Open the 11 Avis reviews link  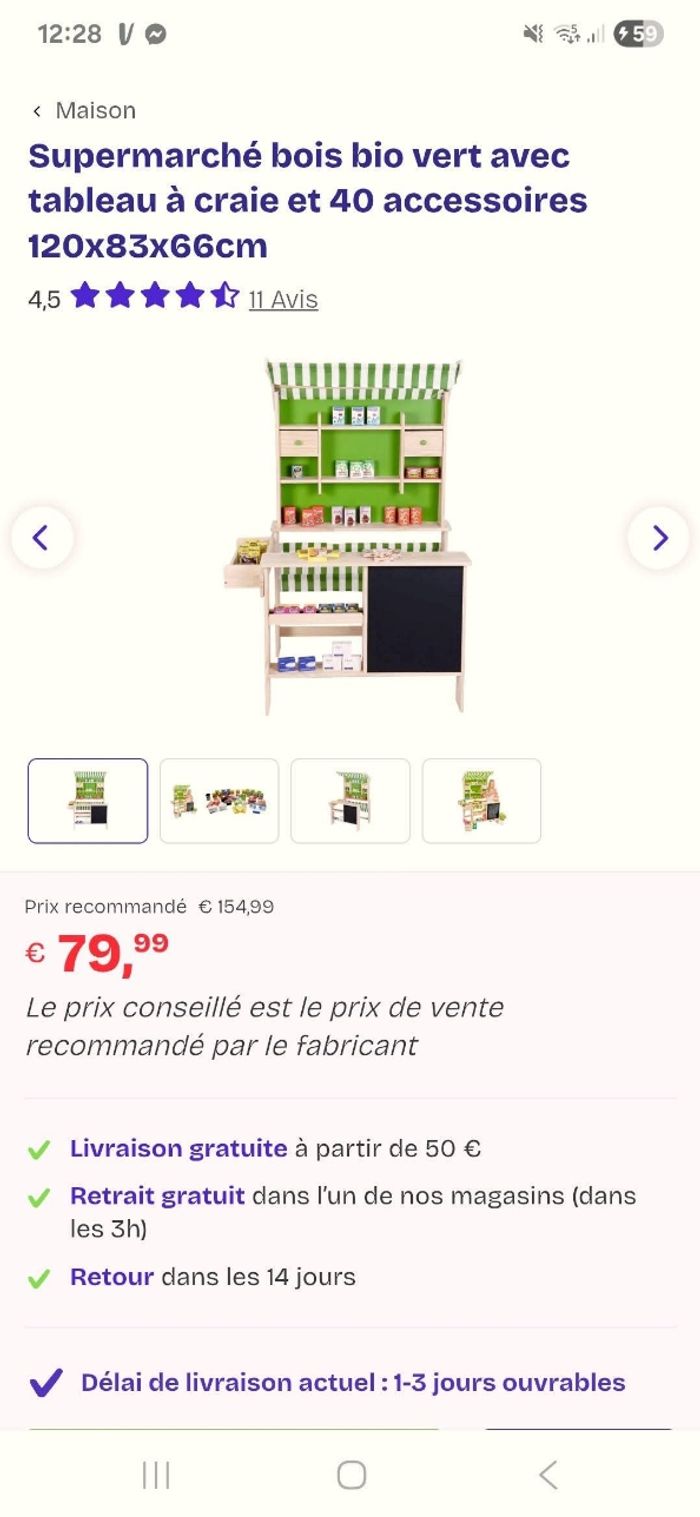point(283,299)
